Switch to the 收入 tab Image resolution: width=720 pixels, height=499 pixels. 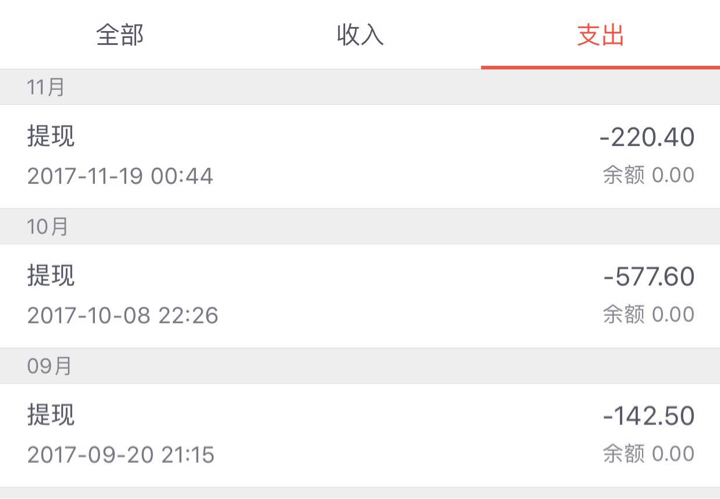[x=360, y=35]
